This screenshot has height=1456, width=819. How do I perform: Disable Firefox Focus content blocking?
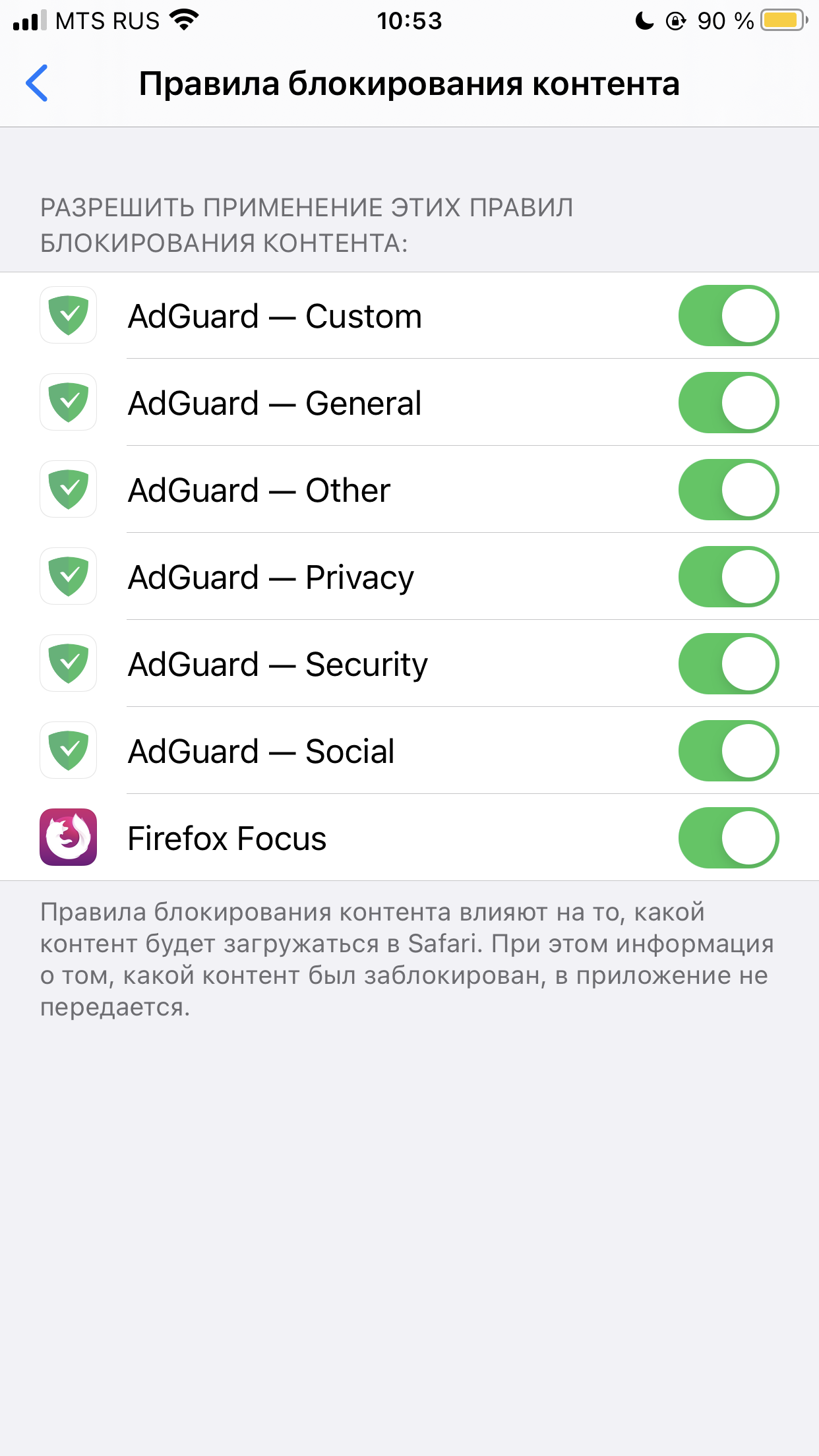[728, 838]
